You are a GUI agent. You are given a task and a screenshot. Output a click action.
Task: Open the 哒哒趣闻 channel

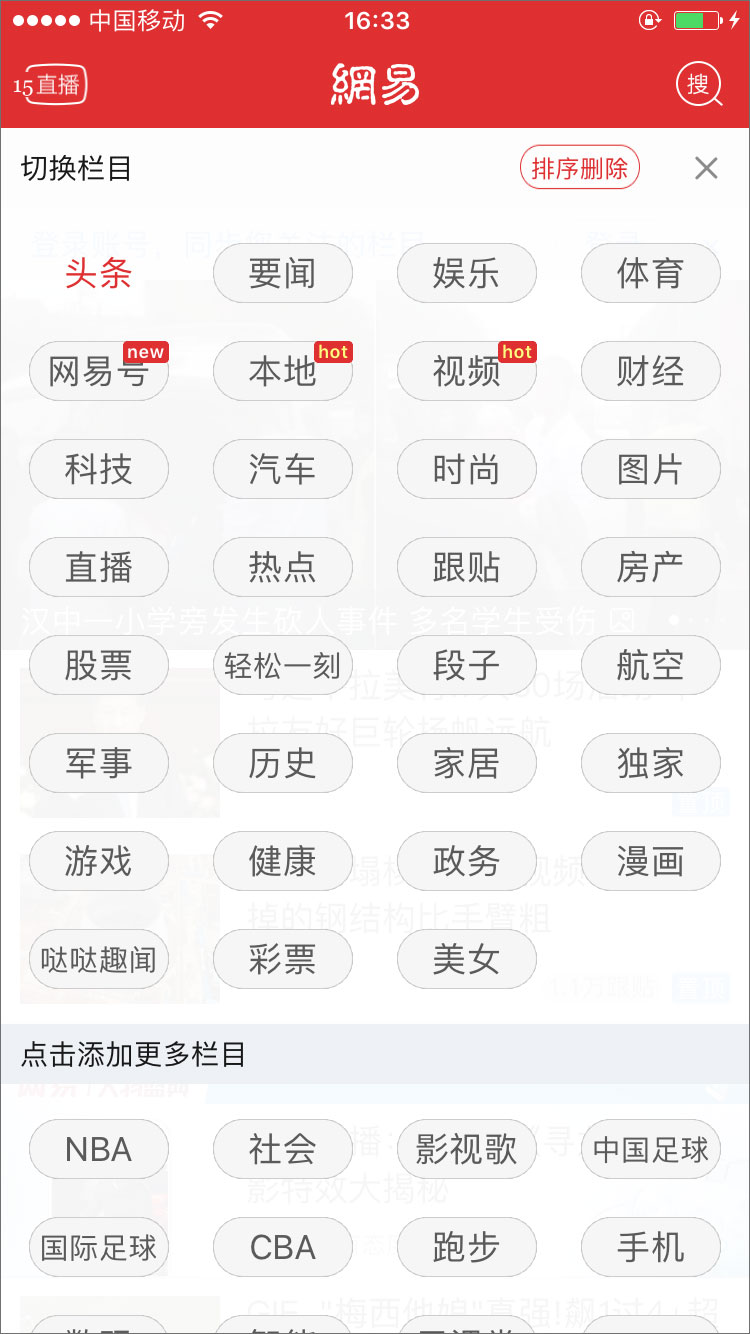(x=98, y=959)
